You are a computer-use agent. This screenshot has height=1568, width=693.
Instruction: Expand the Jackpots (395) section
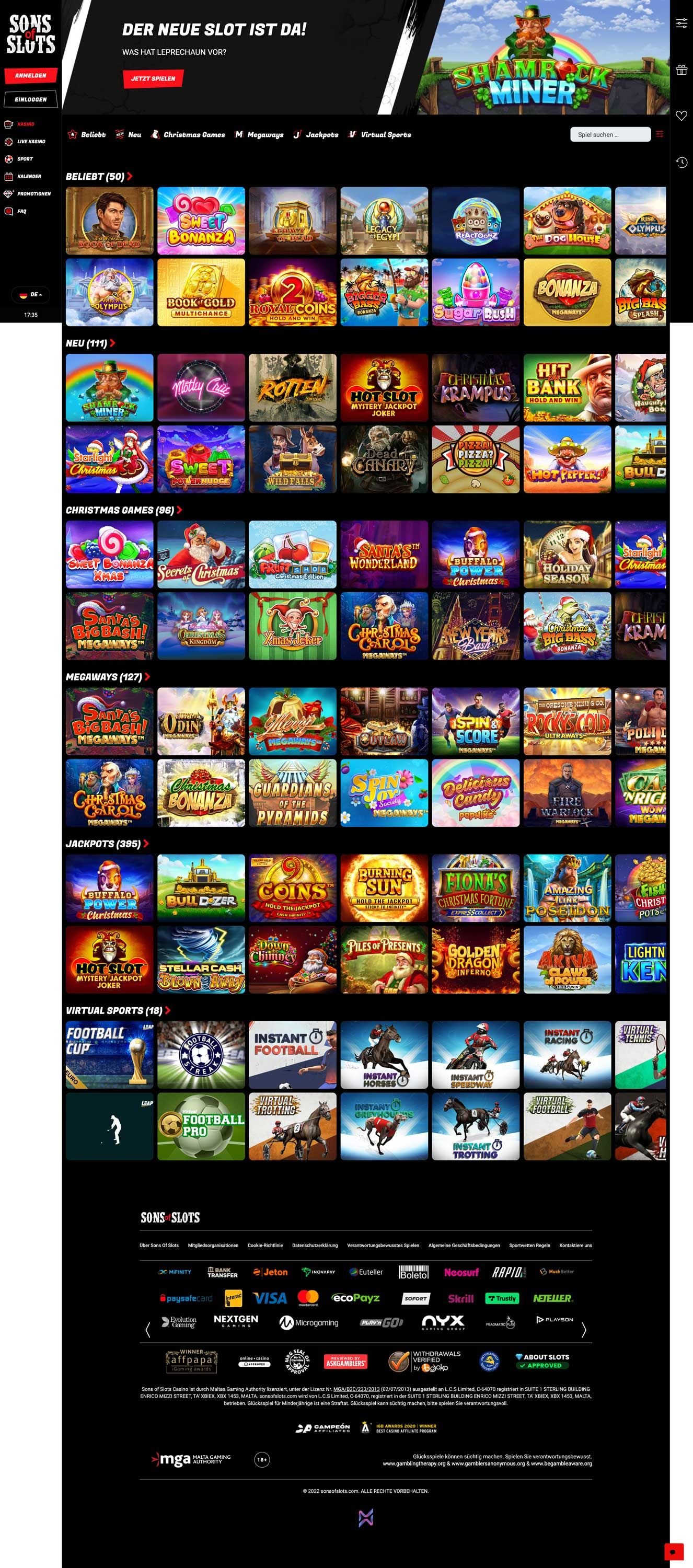[x=107, y=844]
